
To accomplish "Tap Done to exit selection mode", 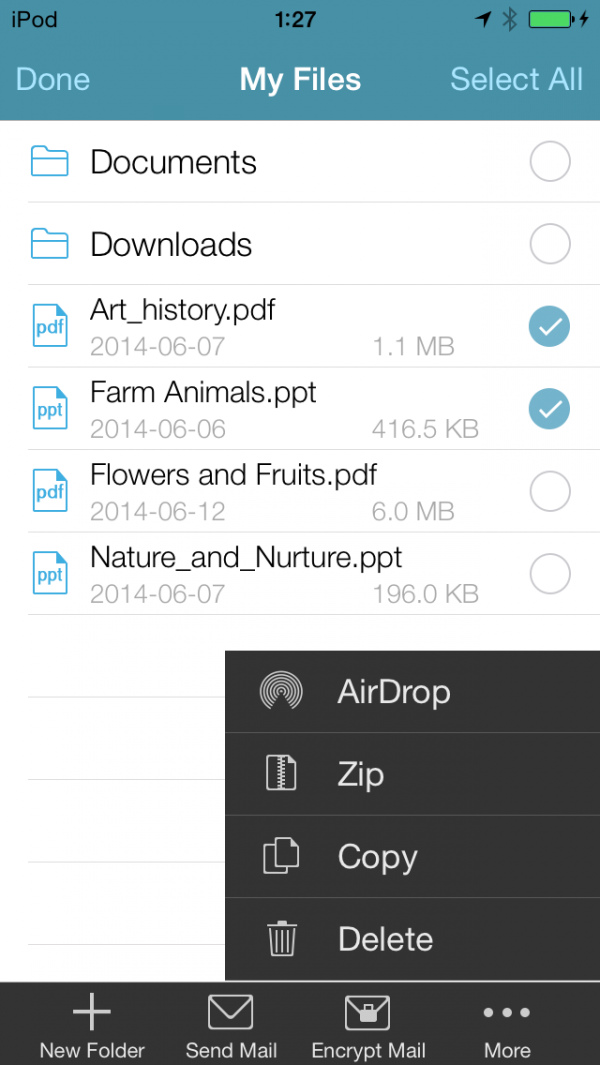I will [53, 80].
